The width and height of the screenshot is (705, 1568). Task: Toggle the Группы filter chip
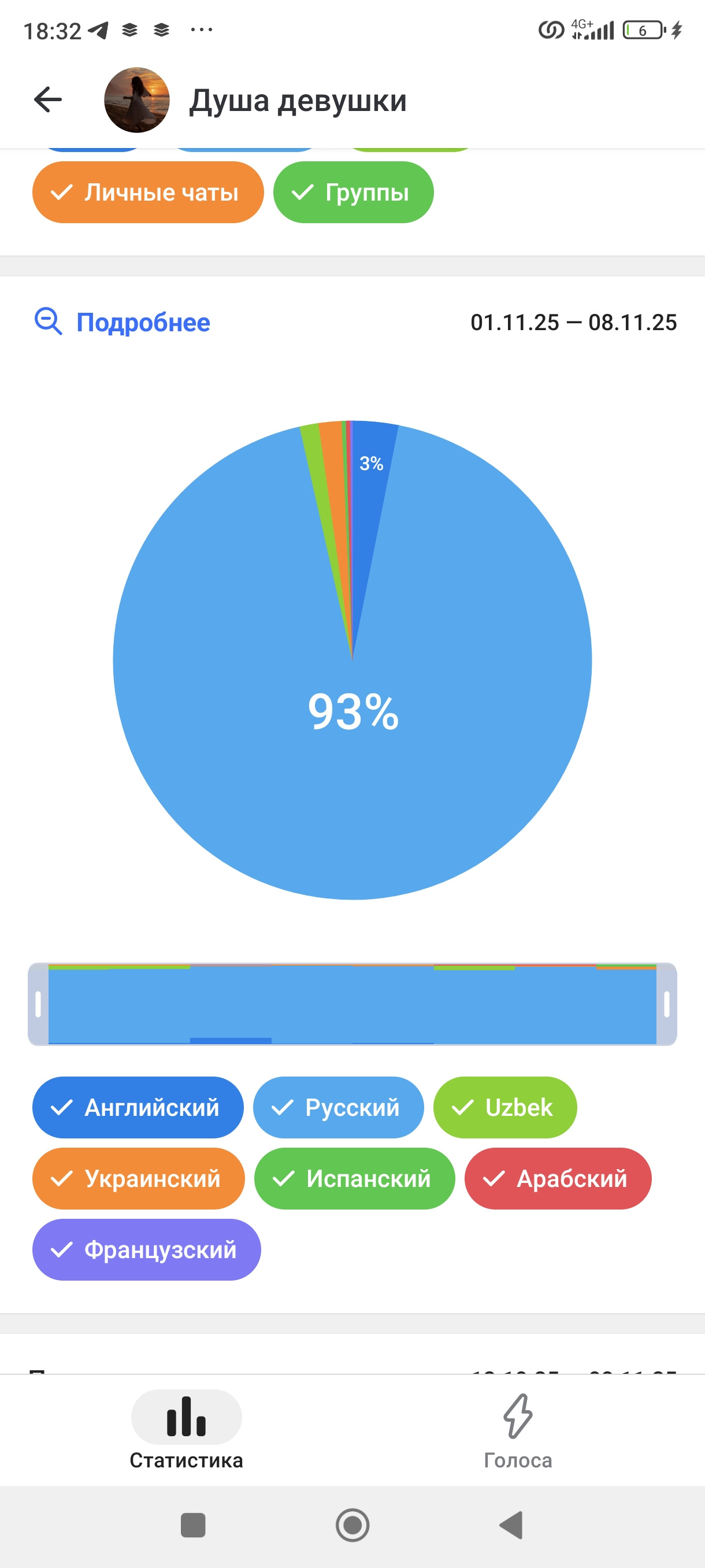coord(353,193)
